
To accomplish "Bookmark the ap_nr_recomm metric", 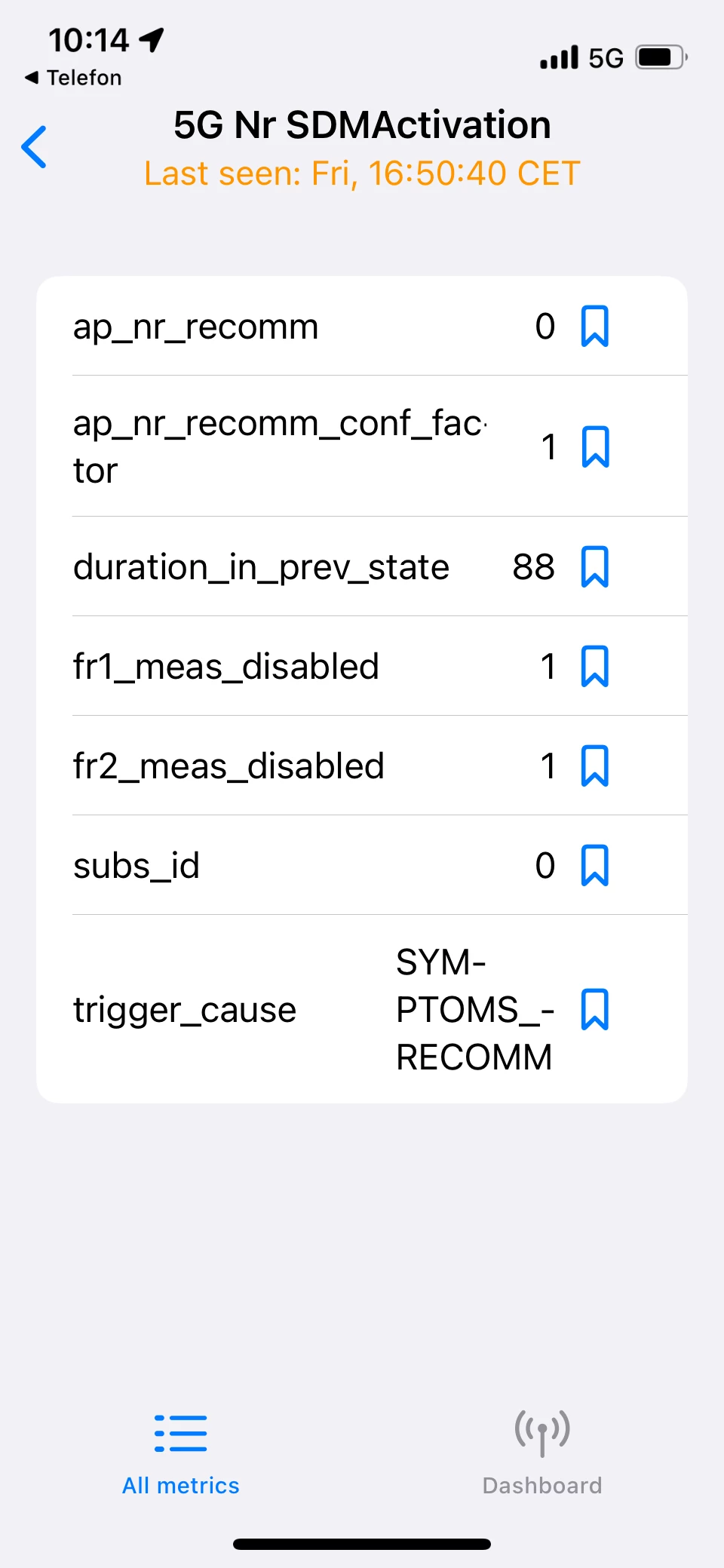I will click(594, 326).
